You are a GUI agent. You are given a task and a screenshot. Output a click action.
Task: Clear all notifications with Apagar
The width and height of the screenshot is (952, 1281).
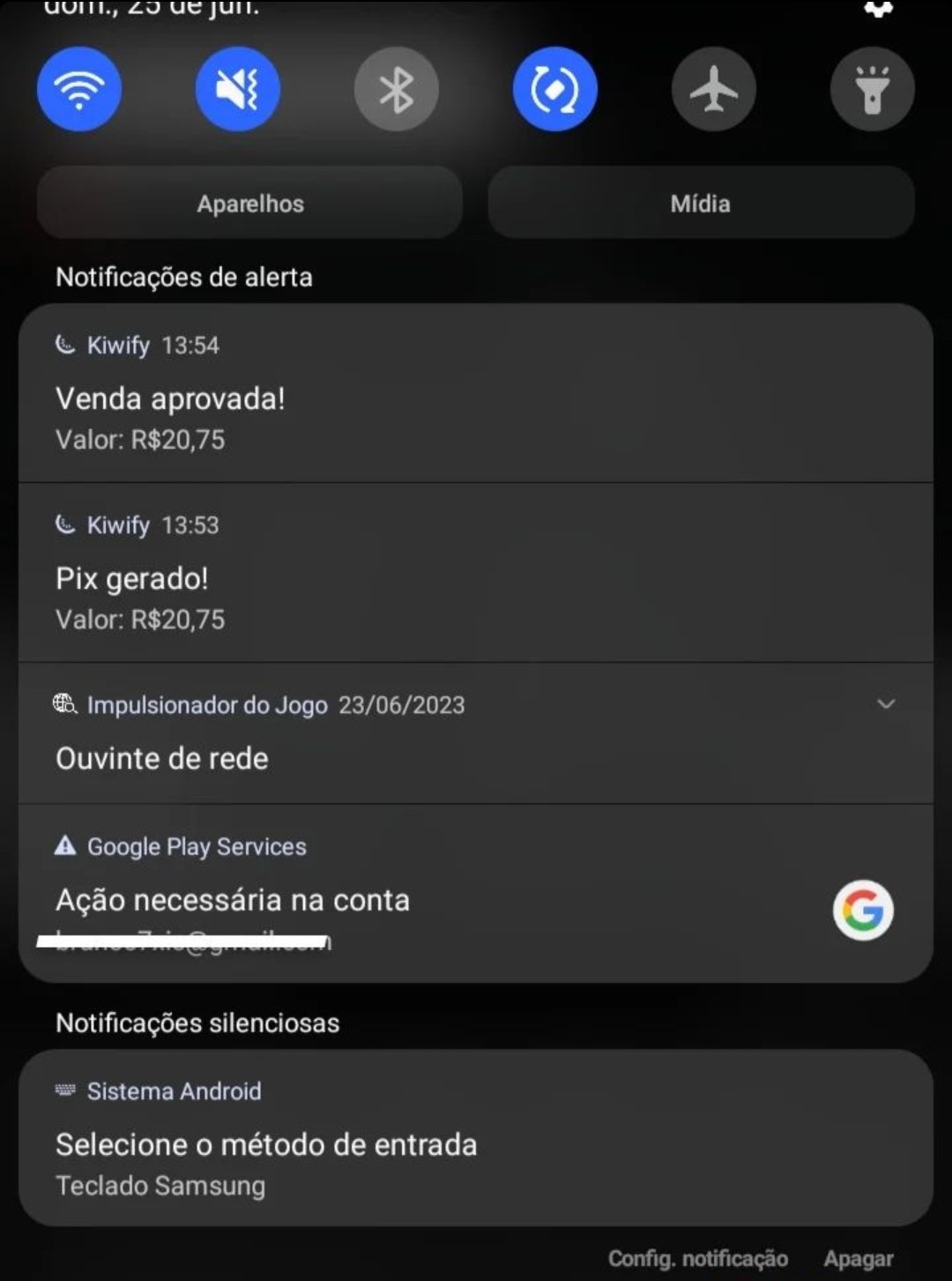[x=859, y=1258]
